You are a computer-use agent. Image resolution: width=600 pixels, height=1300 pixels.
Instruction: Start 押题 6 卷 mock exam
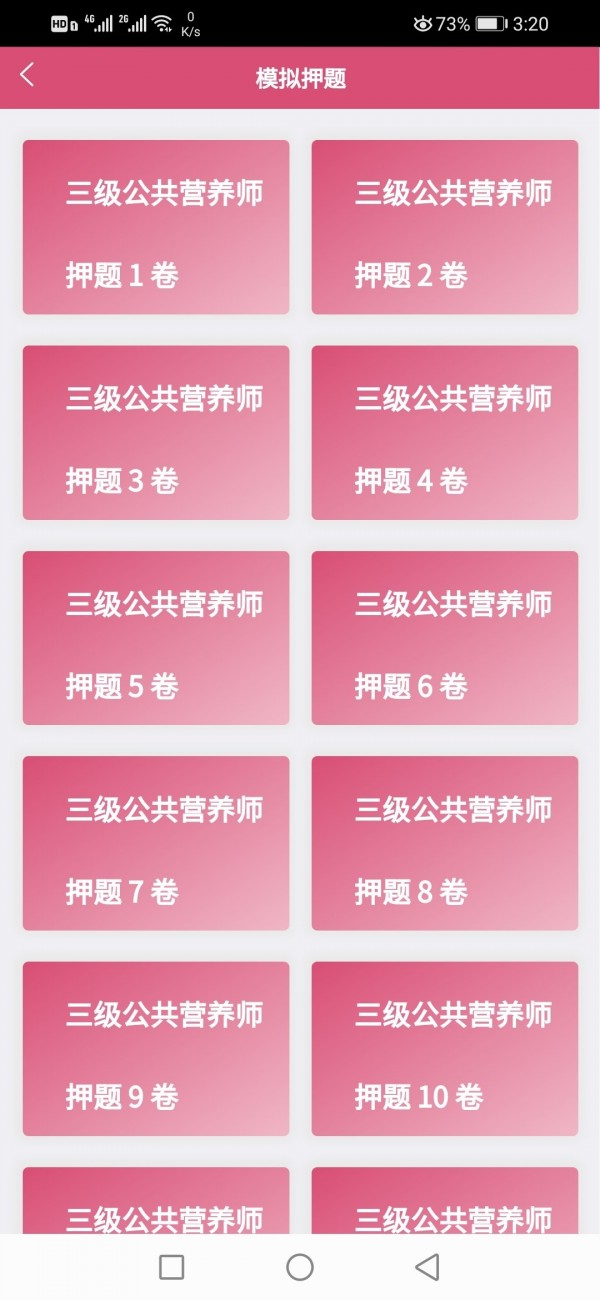[x=445, y=638]
